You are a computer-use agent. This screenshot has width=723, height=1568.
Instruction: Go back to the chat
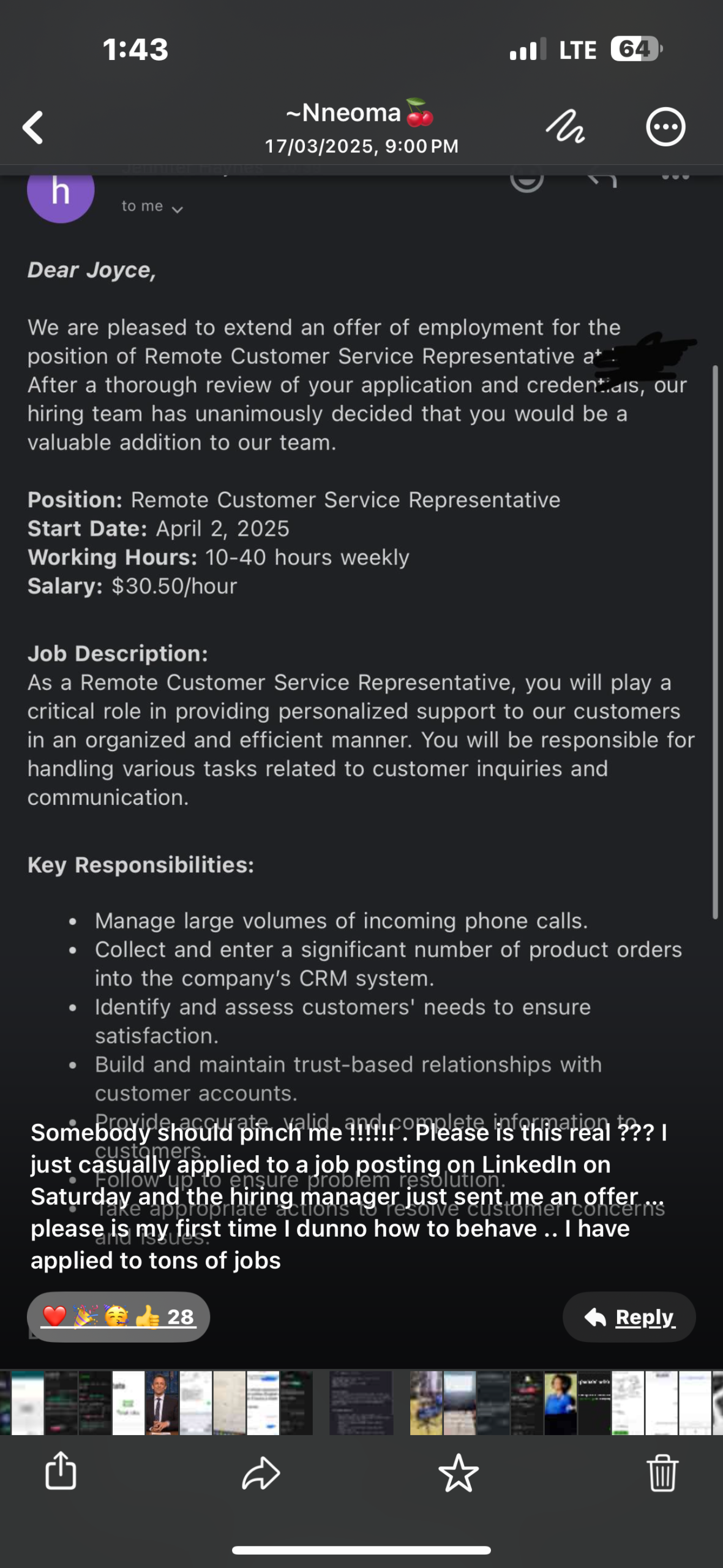(x=33, y=127)
